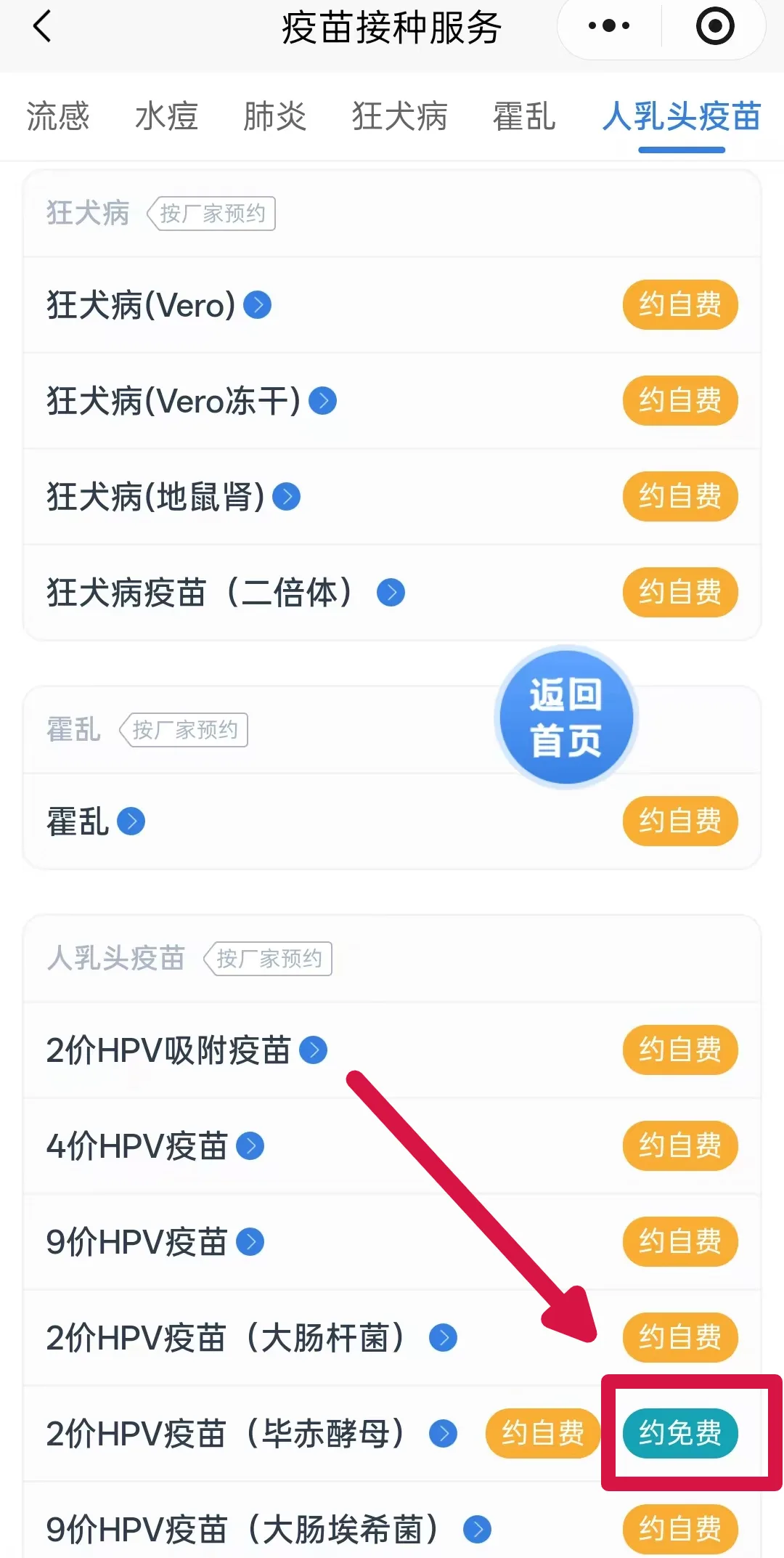Tap the 返回首页 floating button

[566, 718]
